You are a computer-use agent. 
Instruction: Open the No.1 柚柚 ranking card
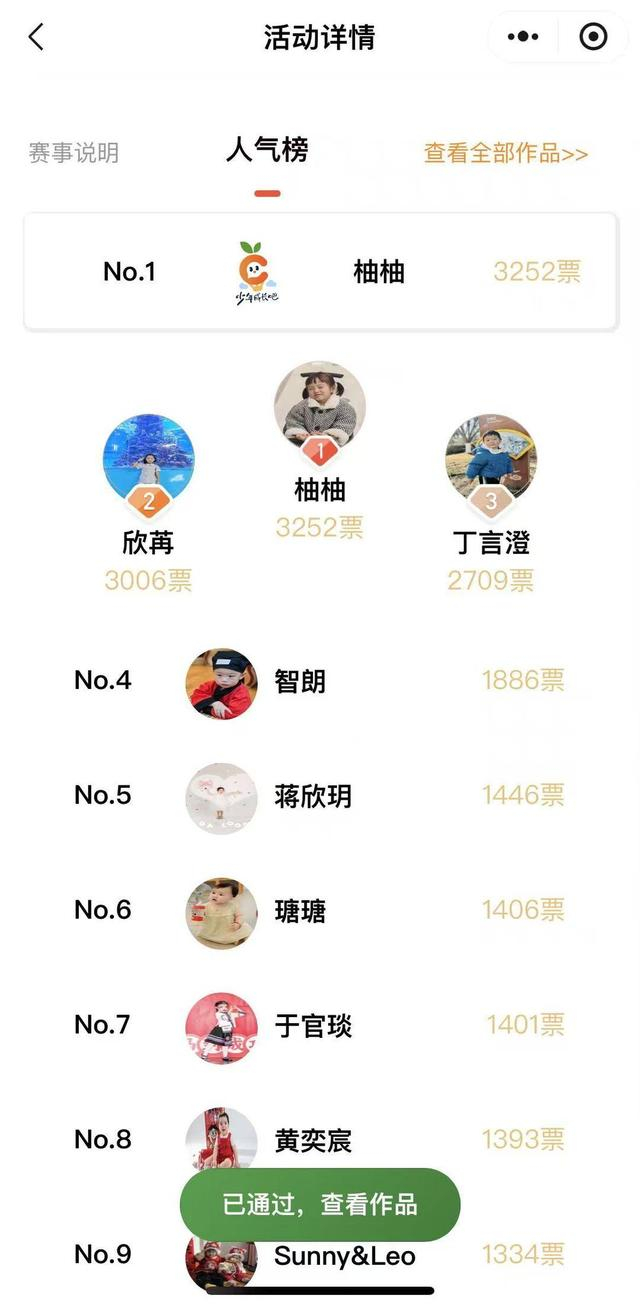click(320, 272)
